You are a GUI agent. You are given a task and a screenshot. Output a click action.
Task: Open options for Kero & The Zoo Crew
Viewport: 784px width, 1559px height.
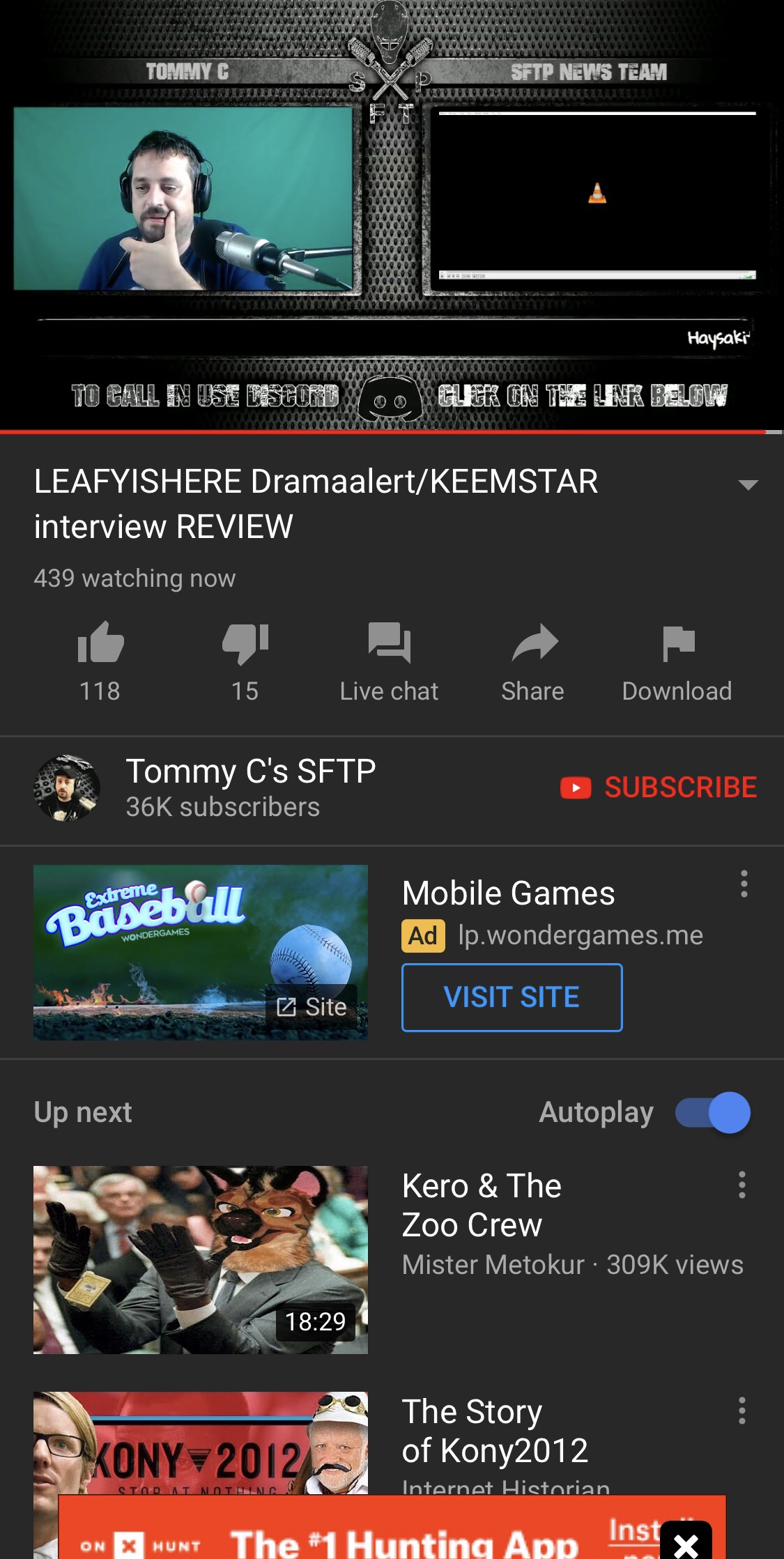click(x=742, y=1185)
